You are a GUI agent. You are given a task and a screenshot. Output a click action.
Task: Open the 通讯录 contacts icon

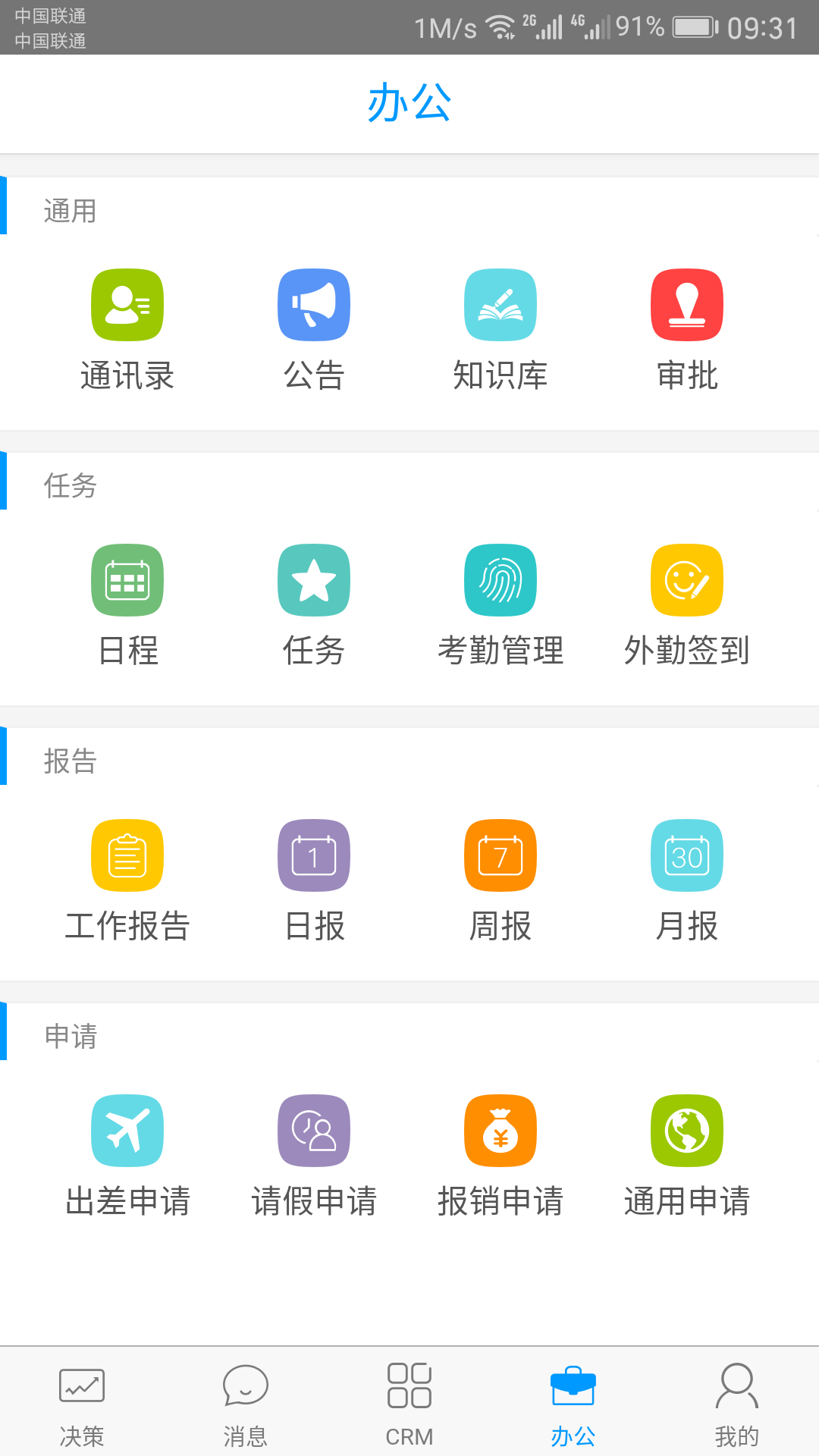(x=127, y=305)
